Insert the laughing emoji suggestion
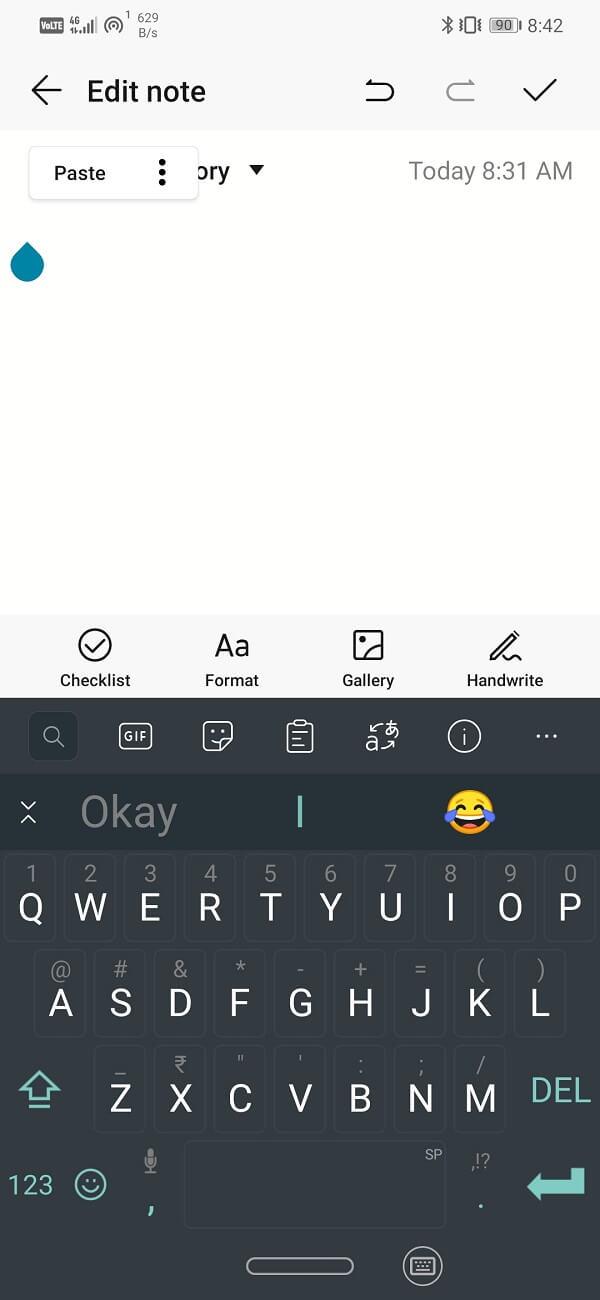Screen dimensions: 600x1300 point(470,812)
